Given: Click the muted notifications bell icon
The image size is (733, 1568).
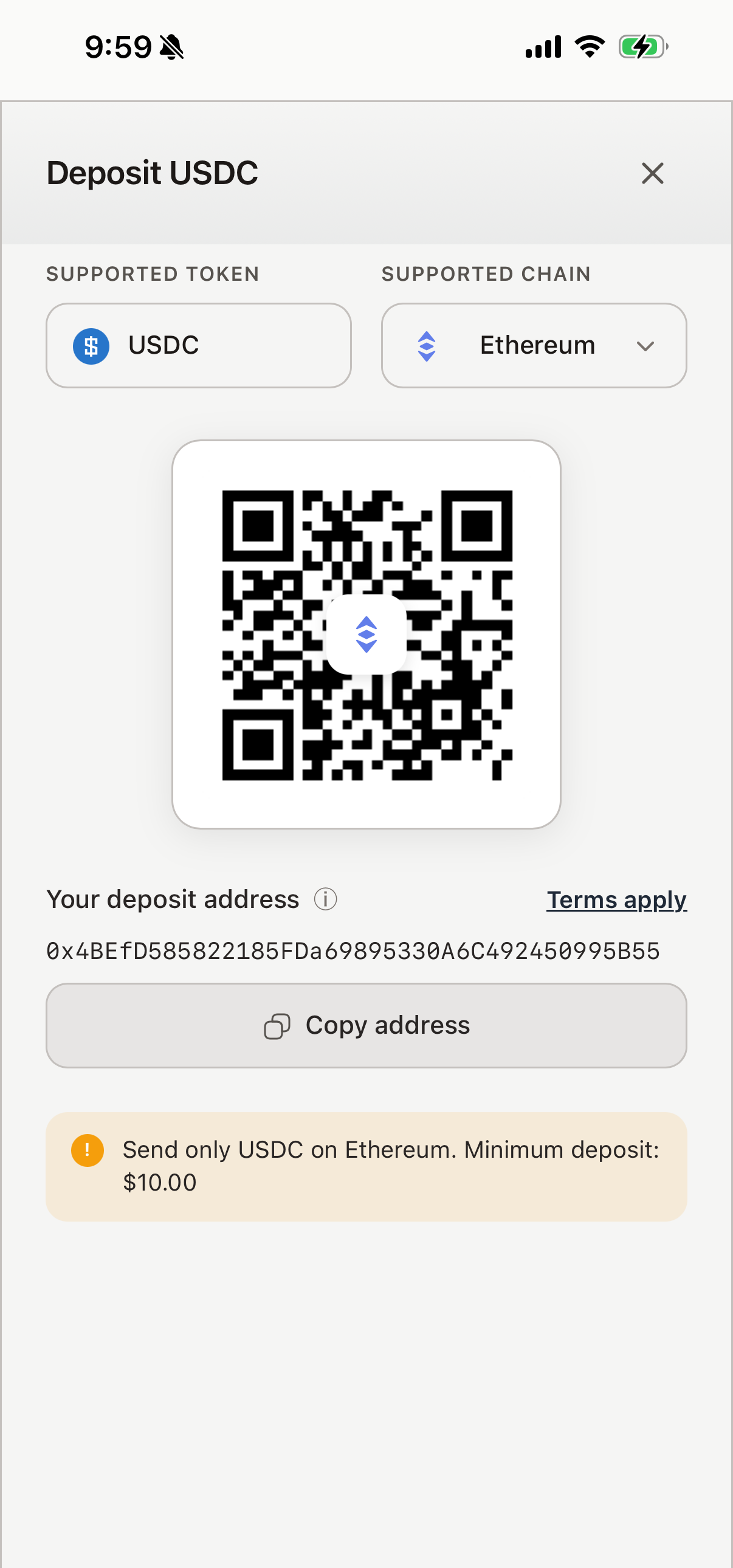Looking at the screenshot, I should pos(172,46).
